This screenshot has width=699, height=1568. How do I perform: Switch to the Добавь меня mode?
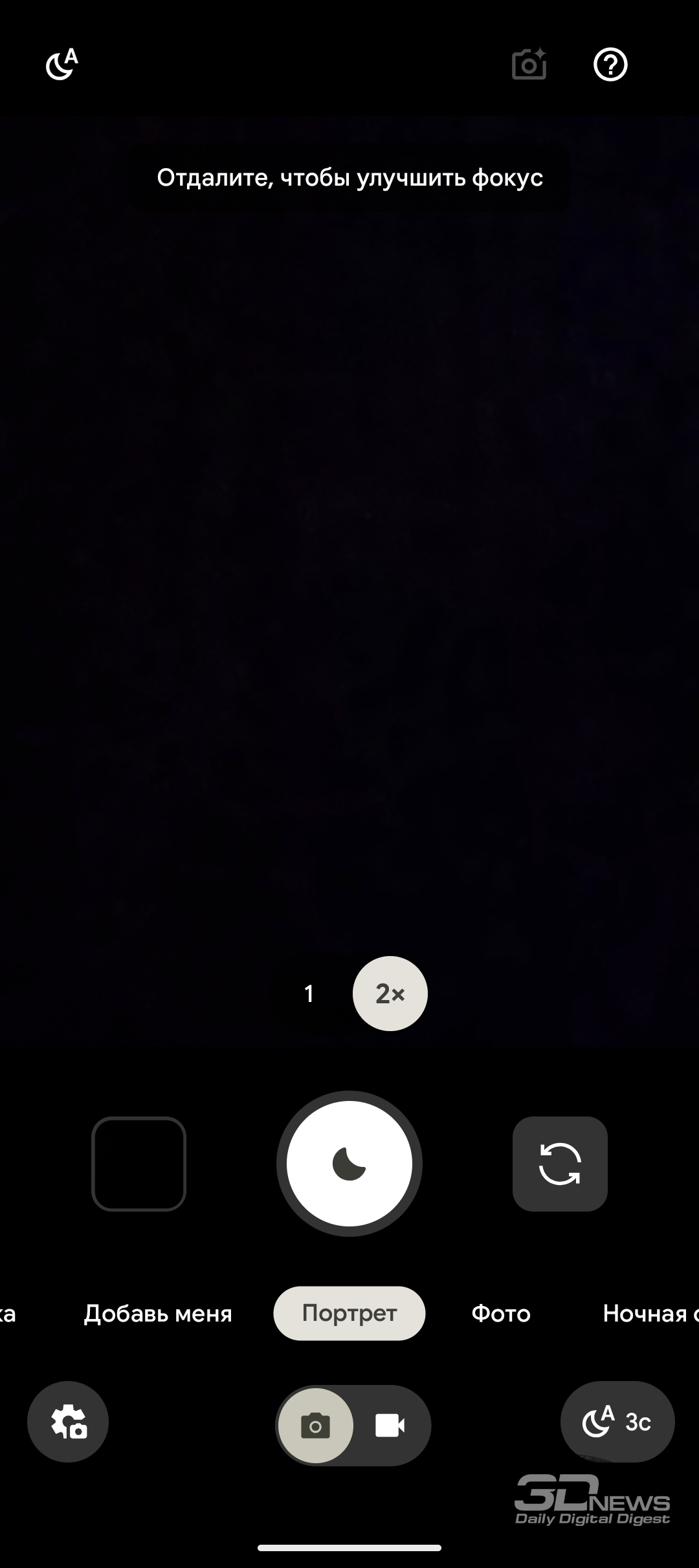point(158,1314)
